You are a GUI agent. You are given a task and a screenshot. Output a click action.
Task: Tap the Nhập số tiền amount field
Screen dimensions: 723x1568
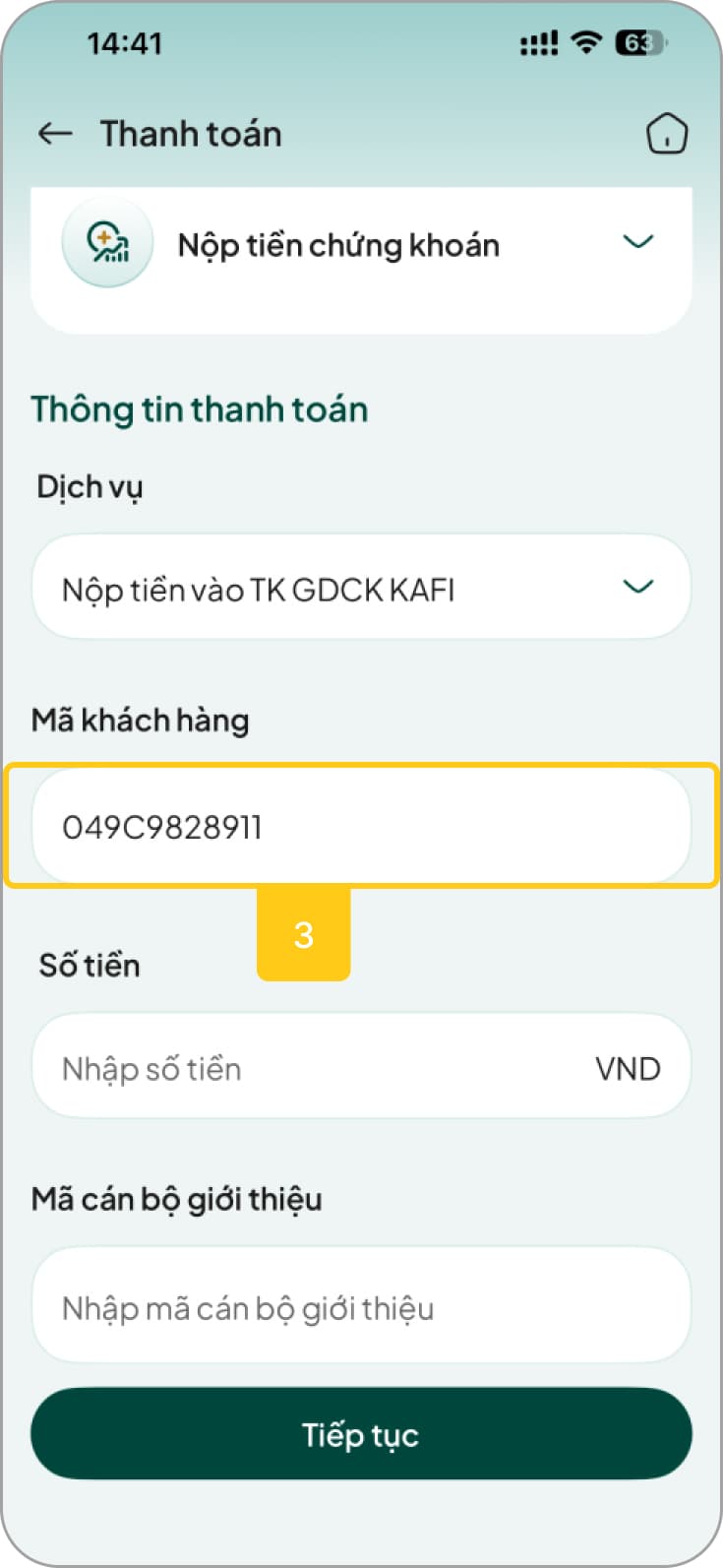(315, 1068)
